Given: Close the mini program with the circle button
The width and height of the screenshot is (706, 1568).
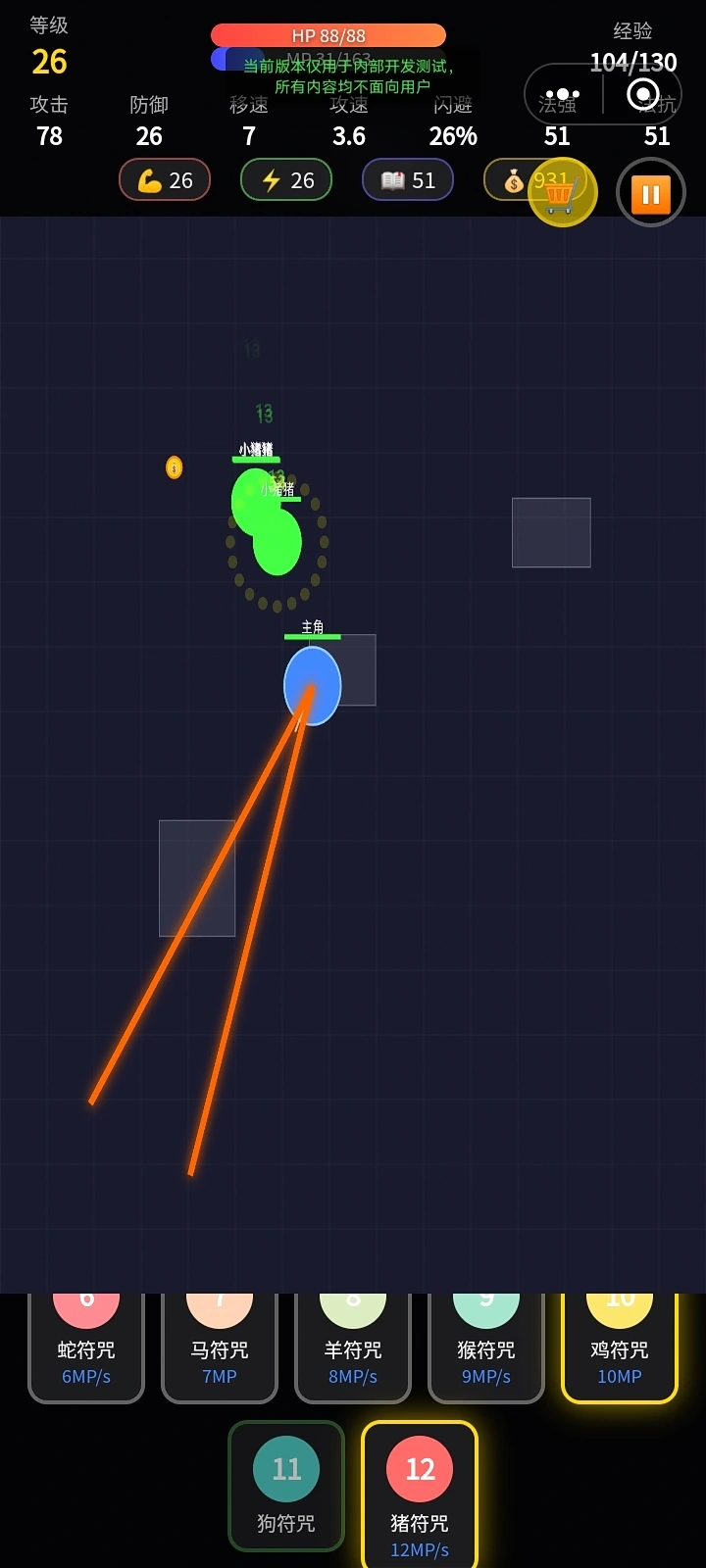Looking at the screenshot, I should 643,94.
